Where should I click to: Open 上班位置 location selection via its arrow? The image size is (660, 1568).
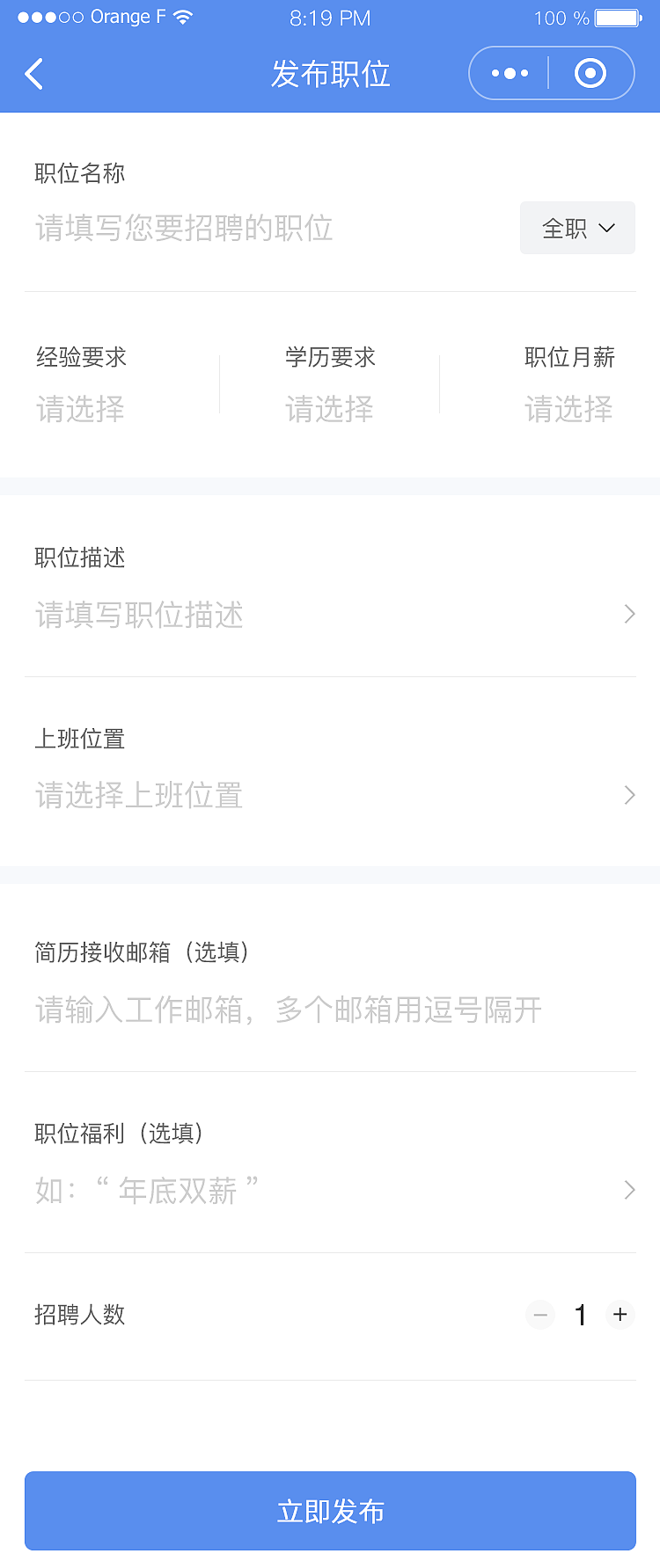(x=628, y=795)
